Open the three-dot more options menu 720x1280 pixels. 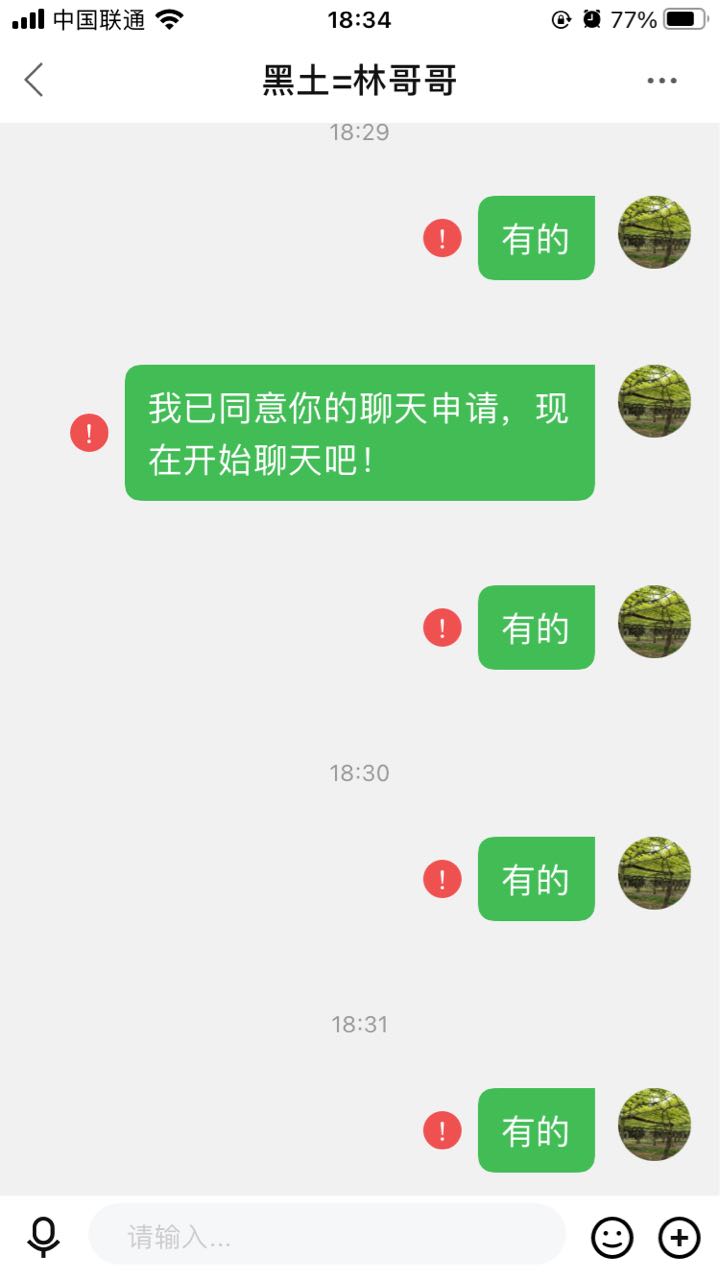point(661,81)
